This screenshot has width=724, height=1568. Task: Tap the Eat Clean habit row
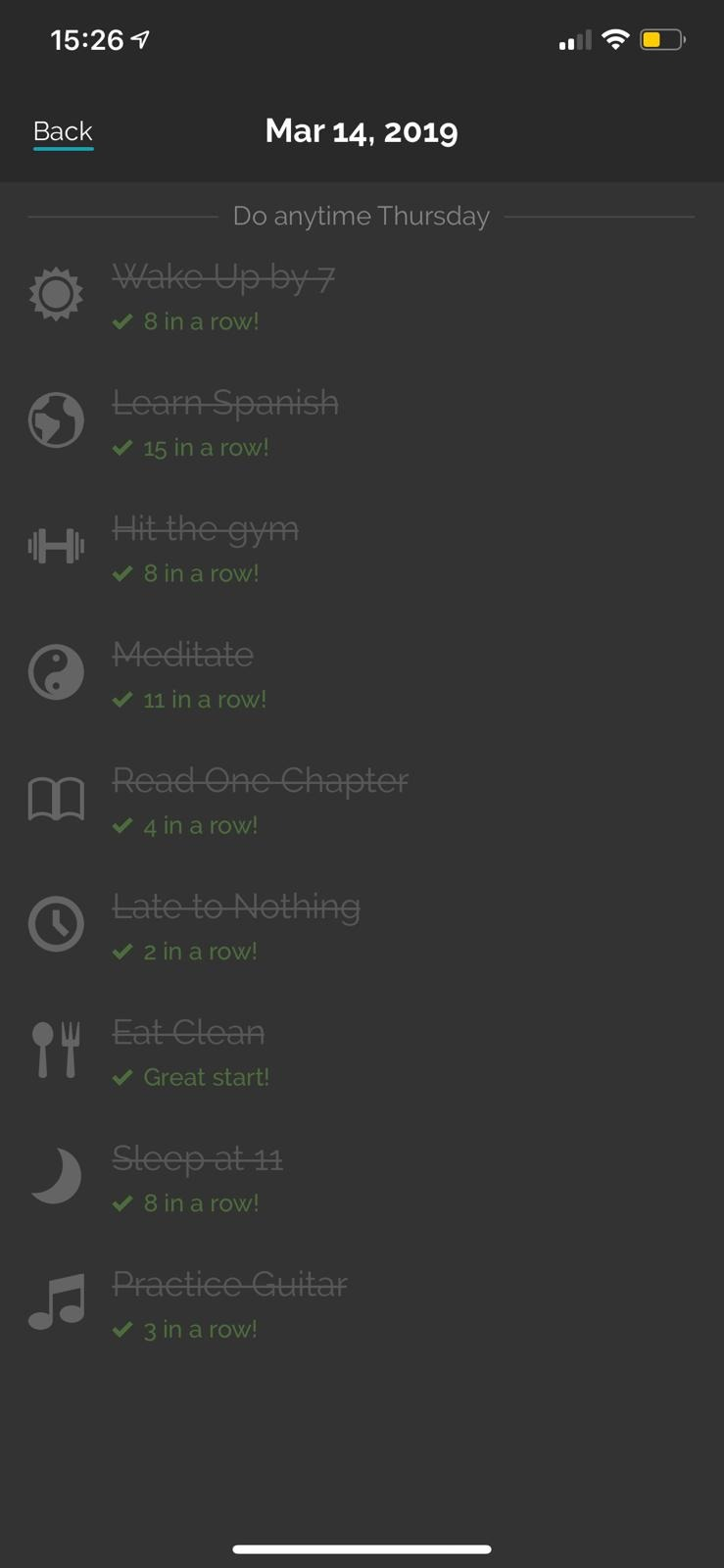click(x=362, y=1051)
